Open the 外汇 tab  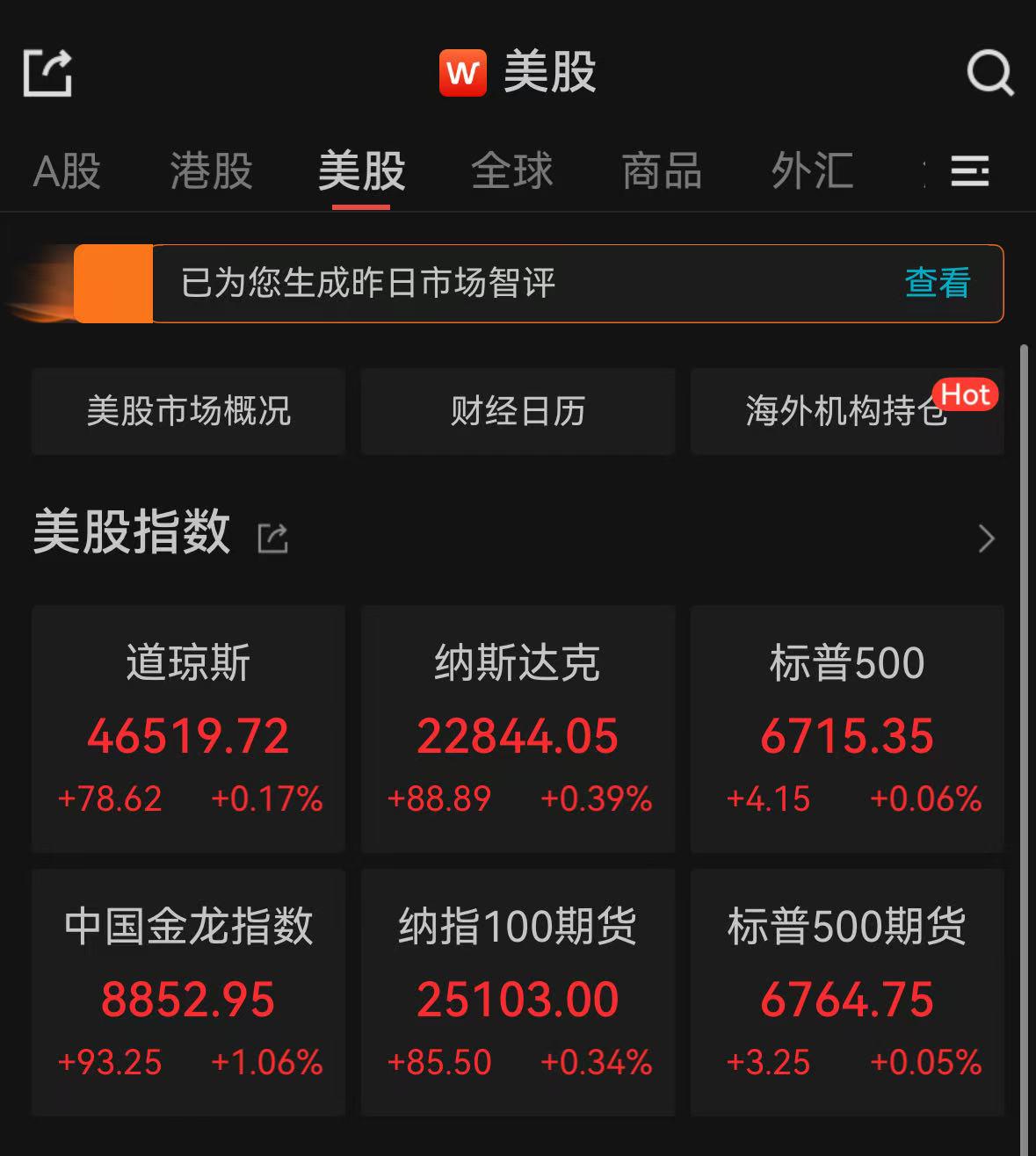click(812, 170)
